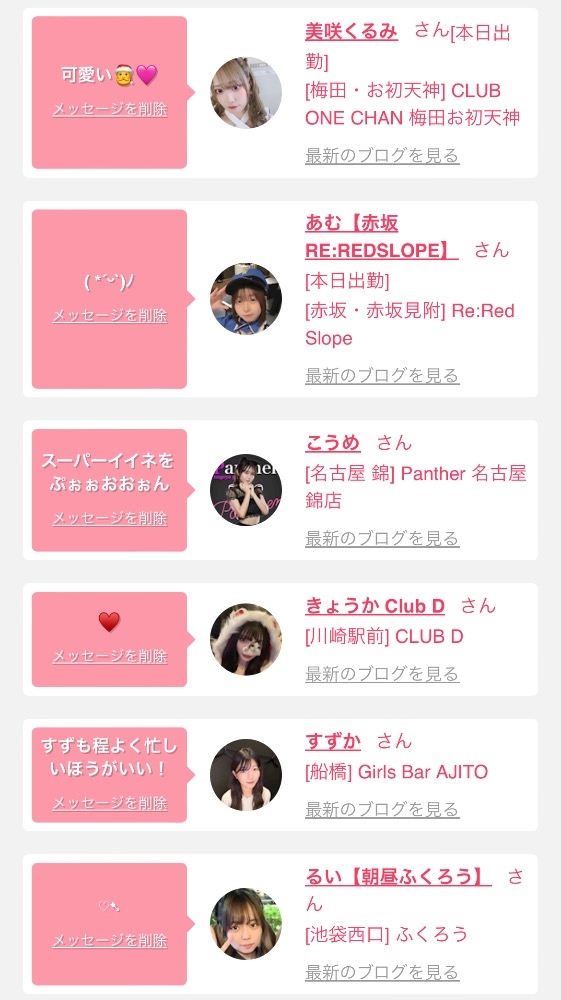Tap こうめ's Panther avatar photo
Image resolution: width=561 pixels, height=1000 pixels.
(246, 490)
